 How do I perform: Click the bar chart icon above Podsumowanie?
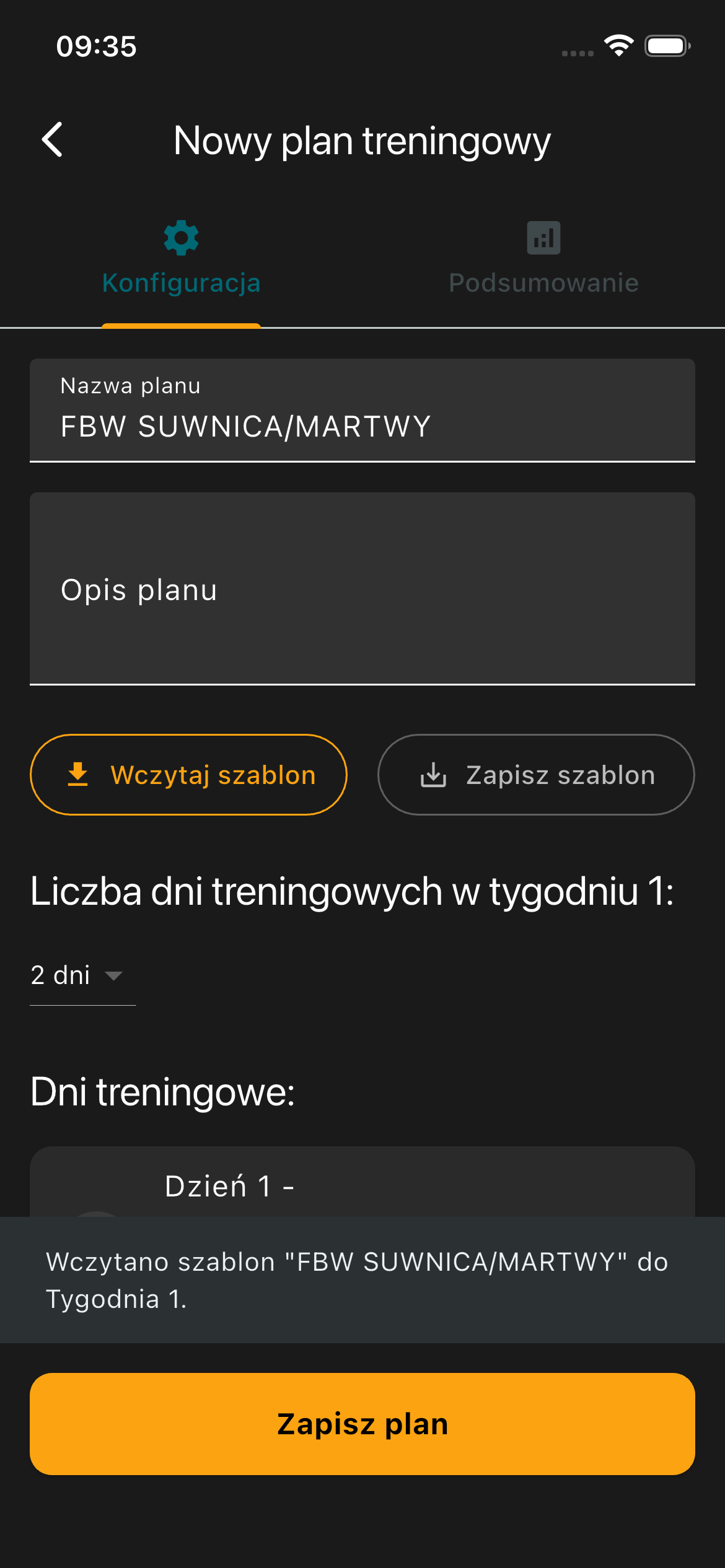click(542, 238)
